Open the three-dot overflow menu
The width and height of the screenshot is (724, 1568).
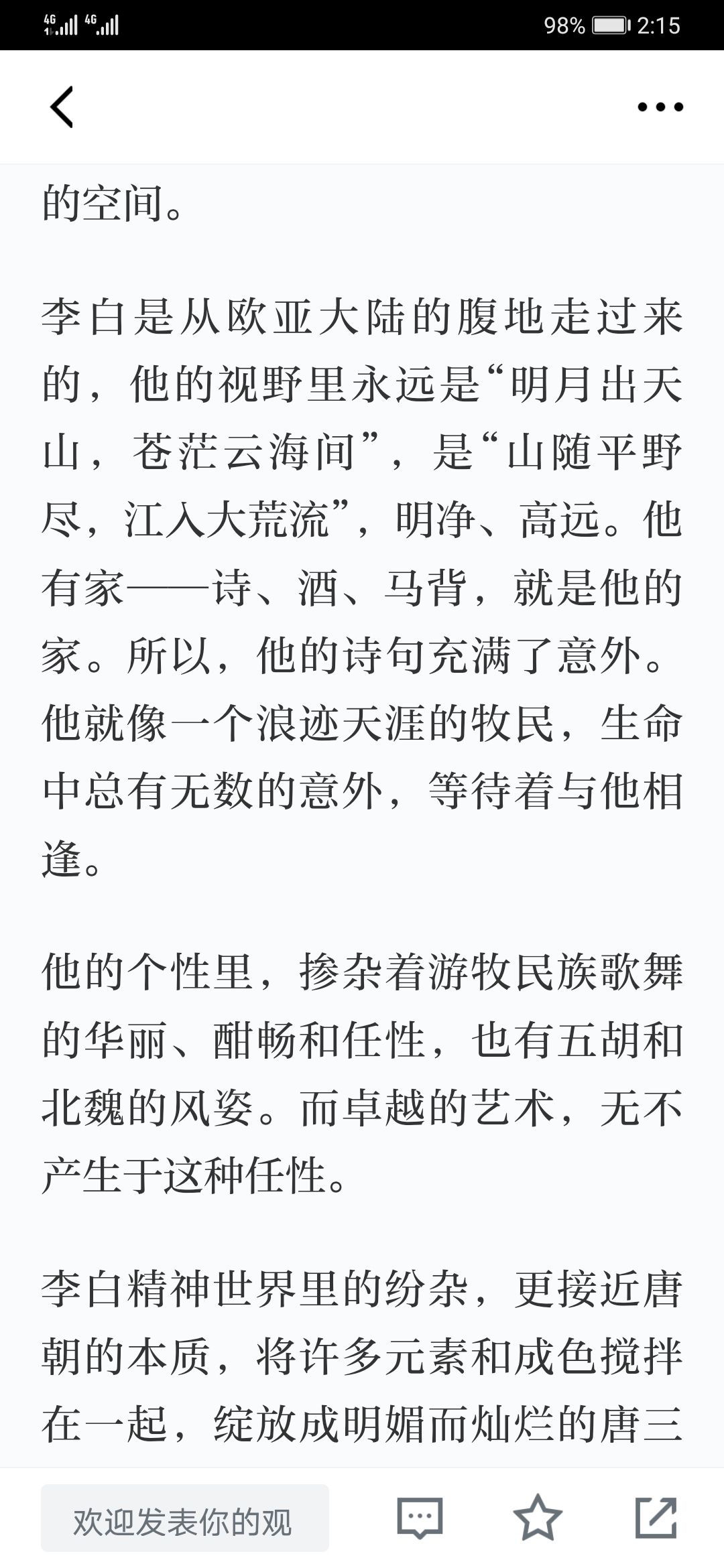coord(660,107)
